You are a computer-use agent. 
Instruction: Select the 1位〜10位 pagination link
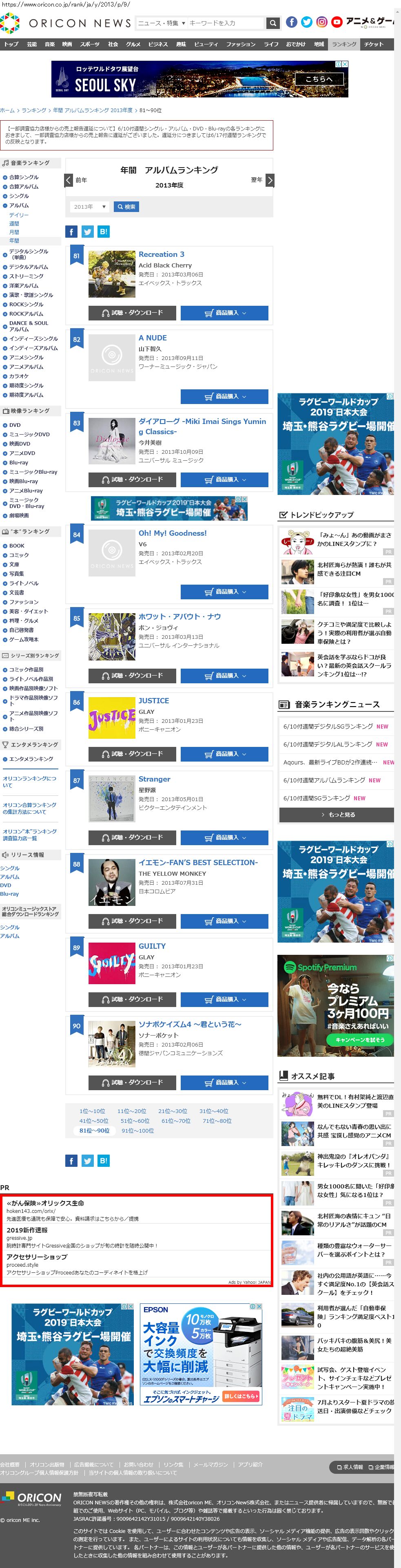click(92, 1111)
